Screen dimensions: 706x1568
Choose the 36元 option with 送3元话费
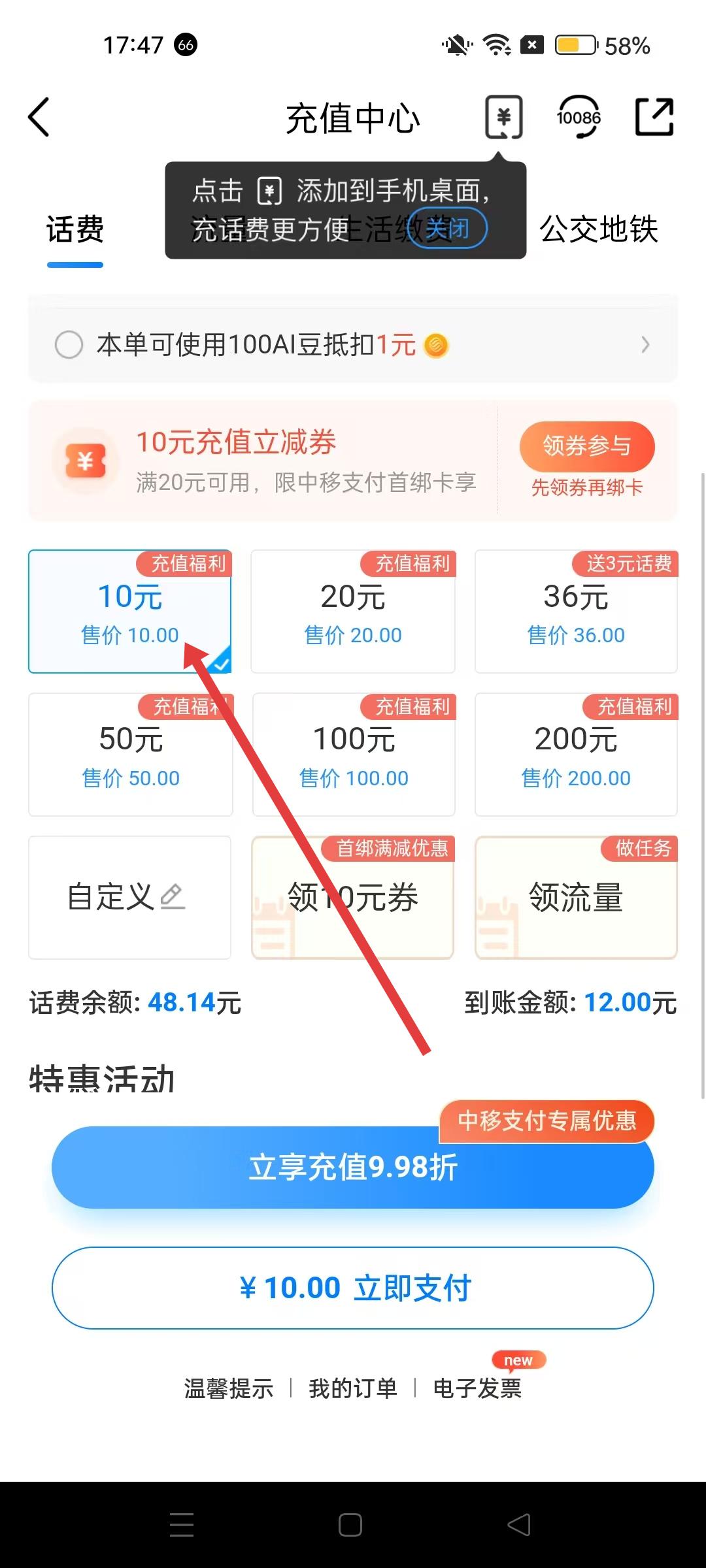point(576,612)
